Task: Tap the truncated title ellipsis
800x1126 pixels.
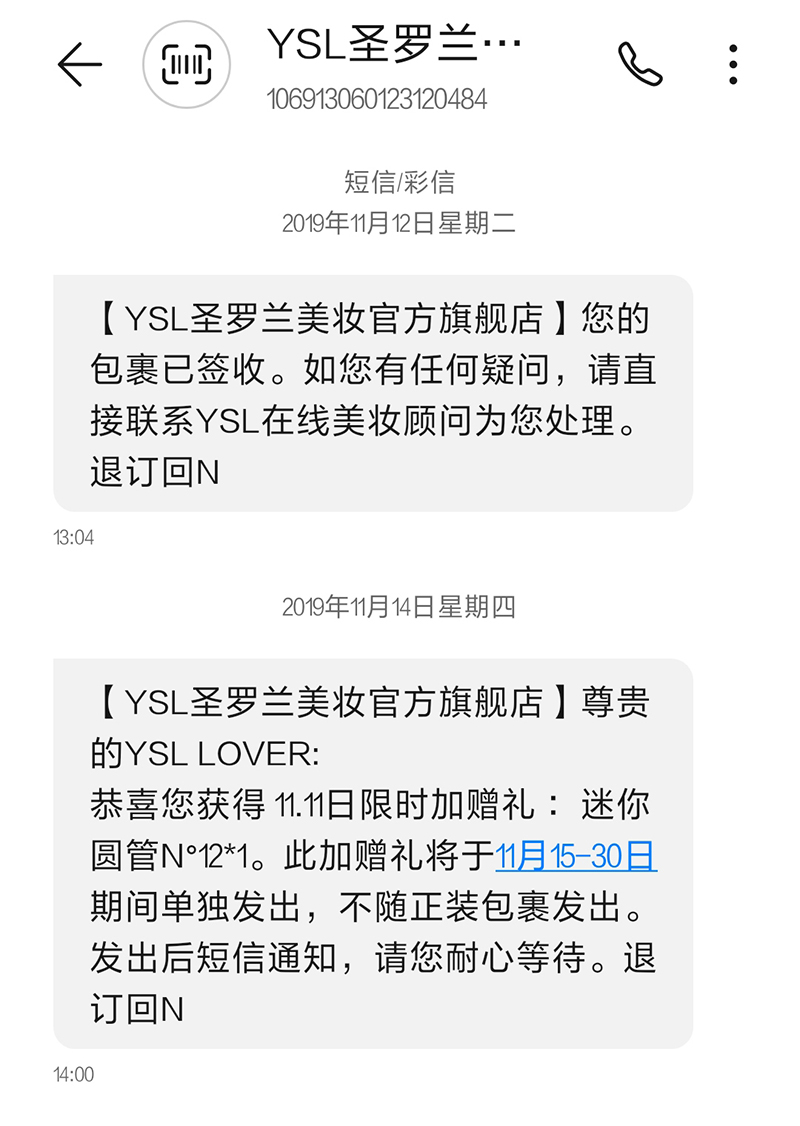Action: [x=504, y=42]
